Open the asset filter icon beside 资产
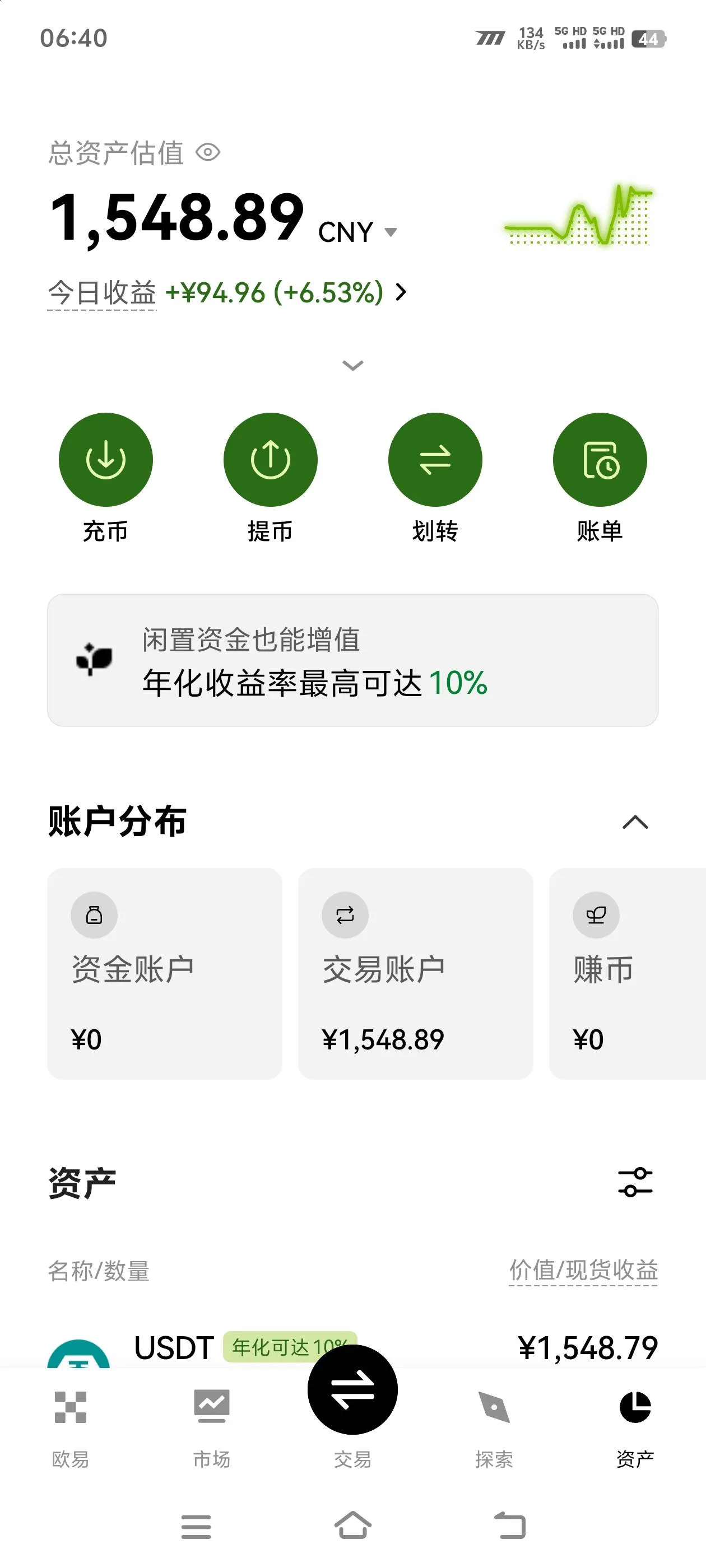706x1568 pixels. (x=634, y=1181)
